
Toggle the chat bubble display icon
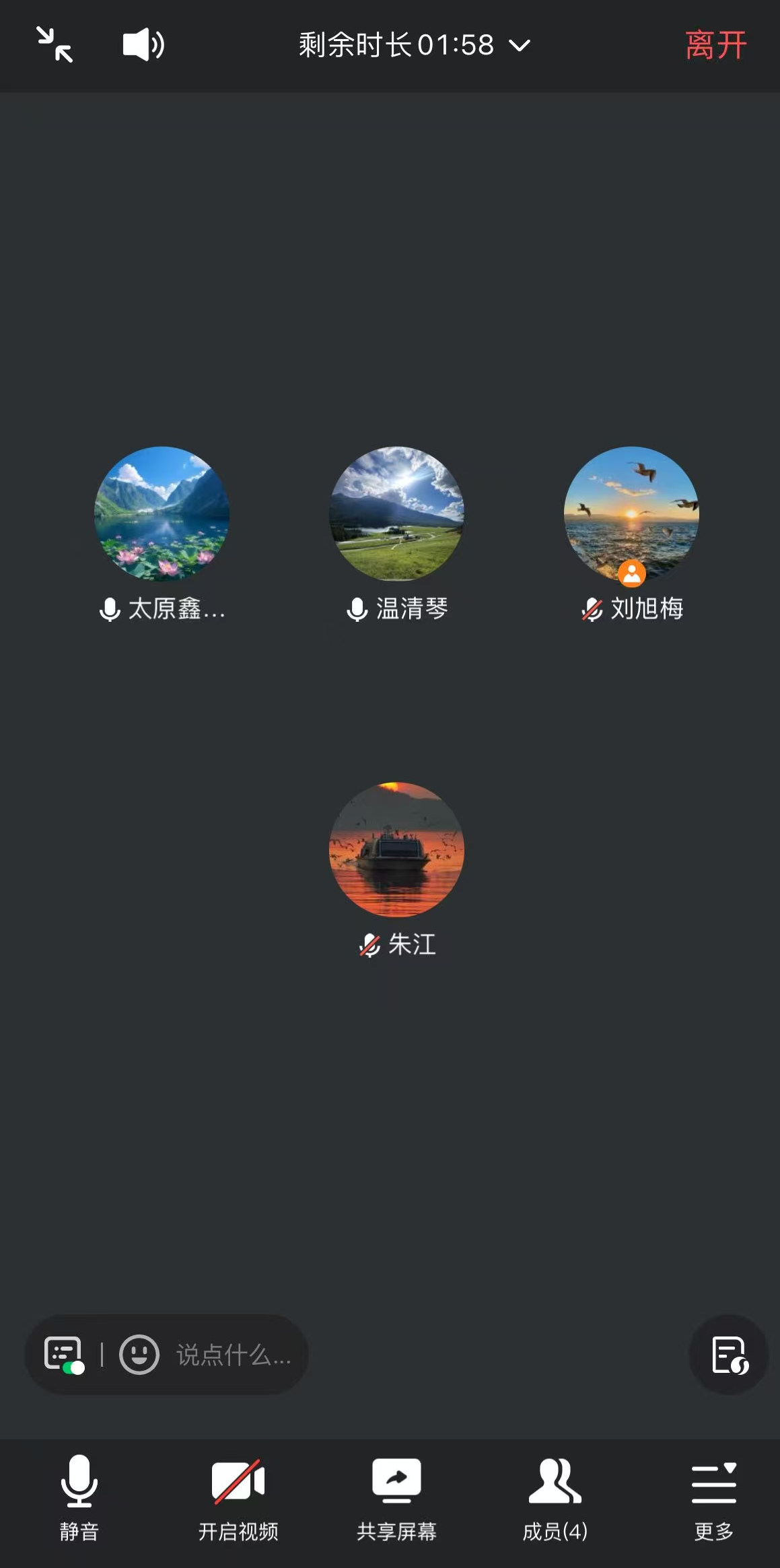click(64, 1354)
